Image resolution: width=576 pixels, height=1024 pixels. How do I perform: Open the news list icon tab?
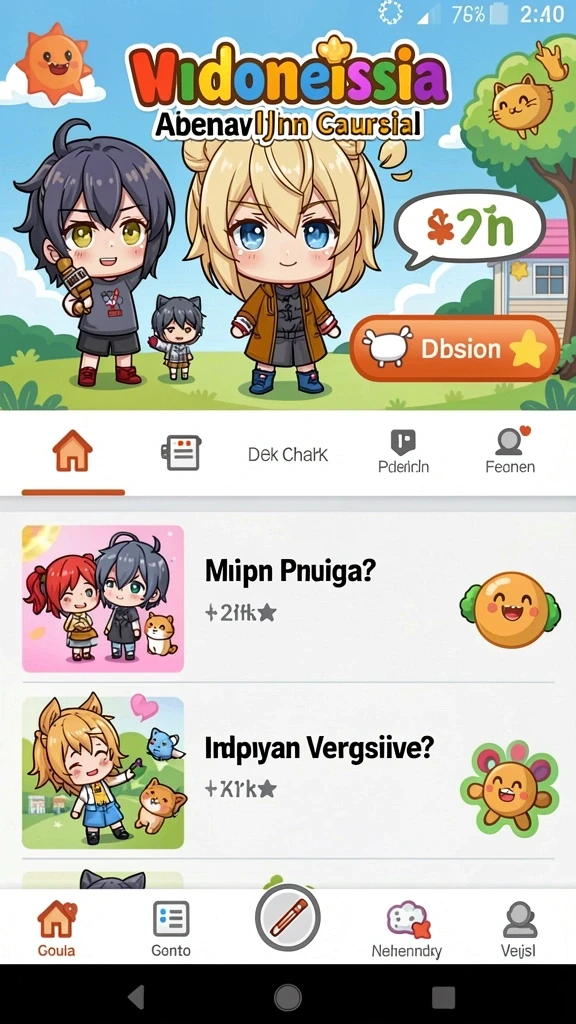tap(181, 452)
